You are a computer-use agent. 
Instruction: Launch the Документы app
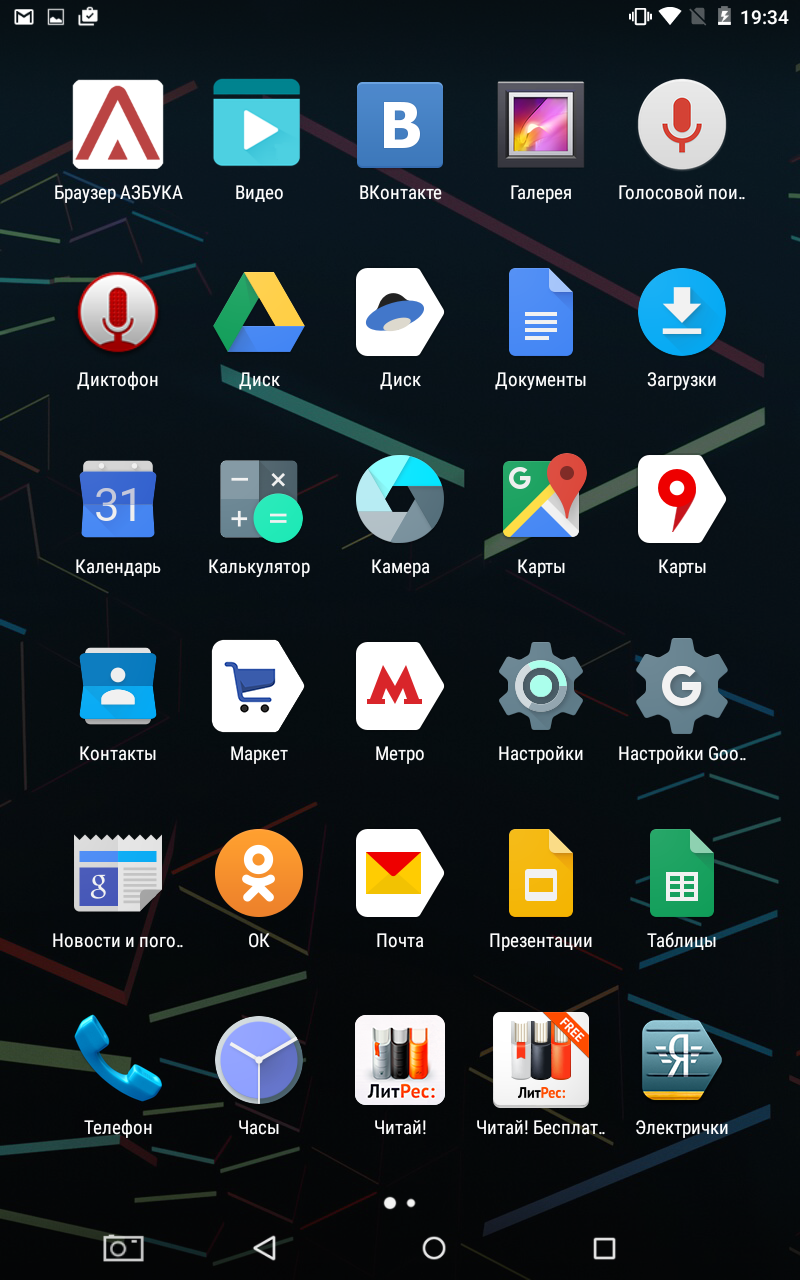click(541, 312)
